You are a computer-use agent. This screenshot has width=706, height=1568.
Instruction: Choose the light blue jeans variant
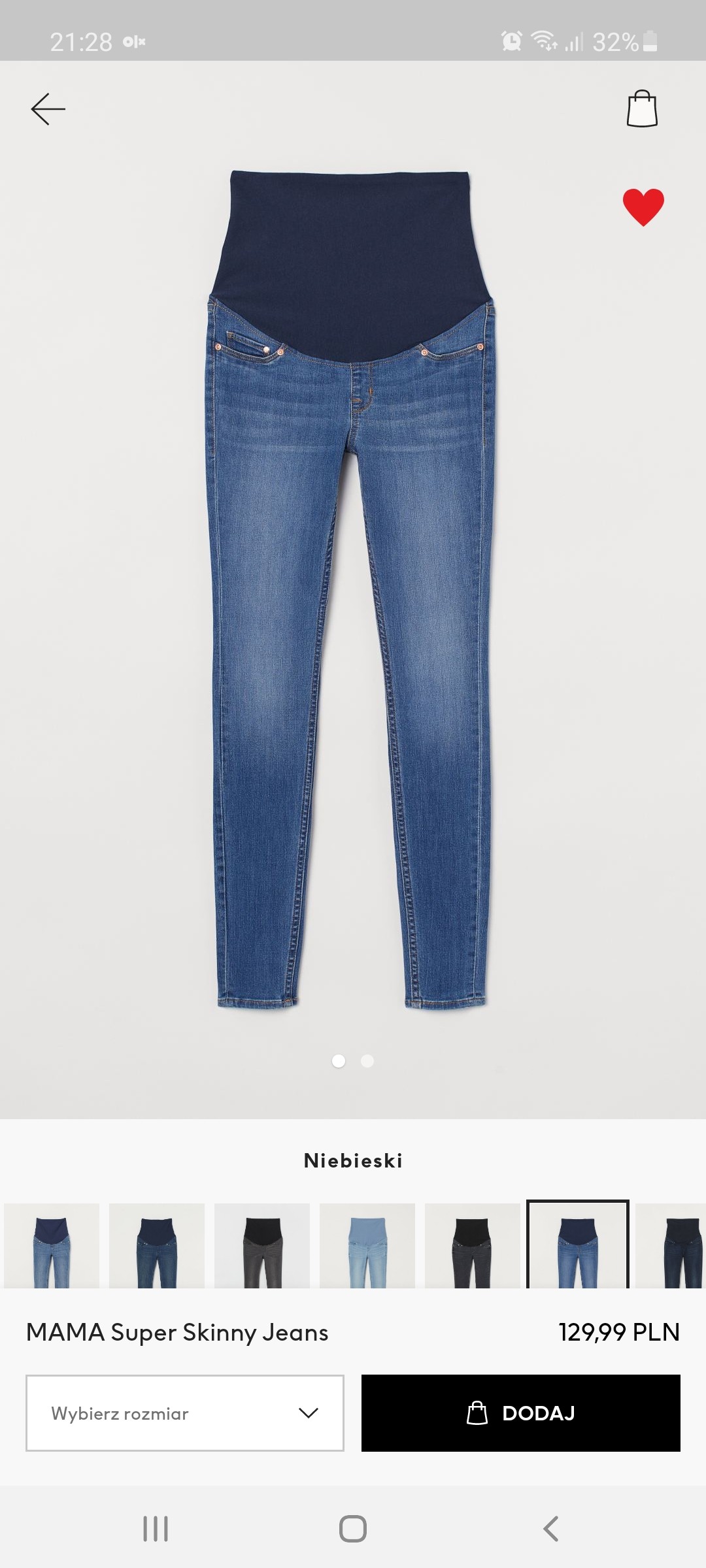click(x=367, y=1245)
